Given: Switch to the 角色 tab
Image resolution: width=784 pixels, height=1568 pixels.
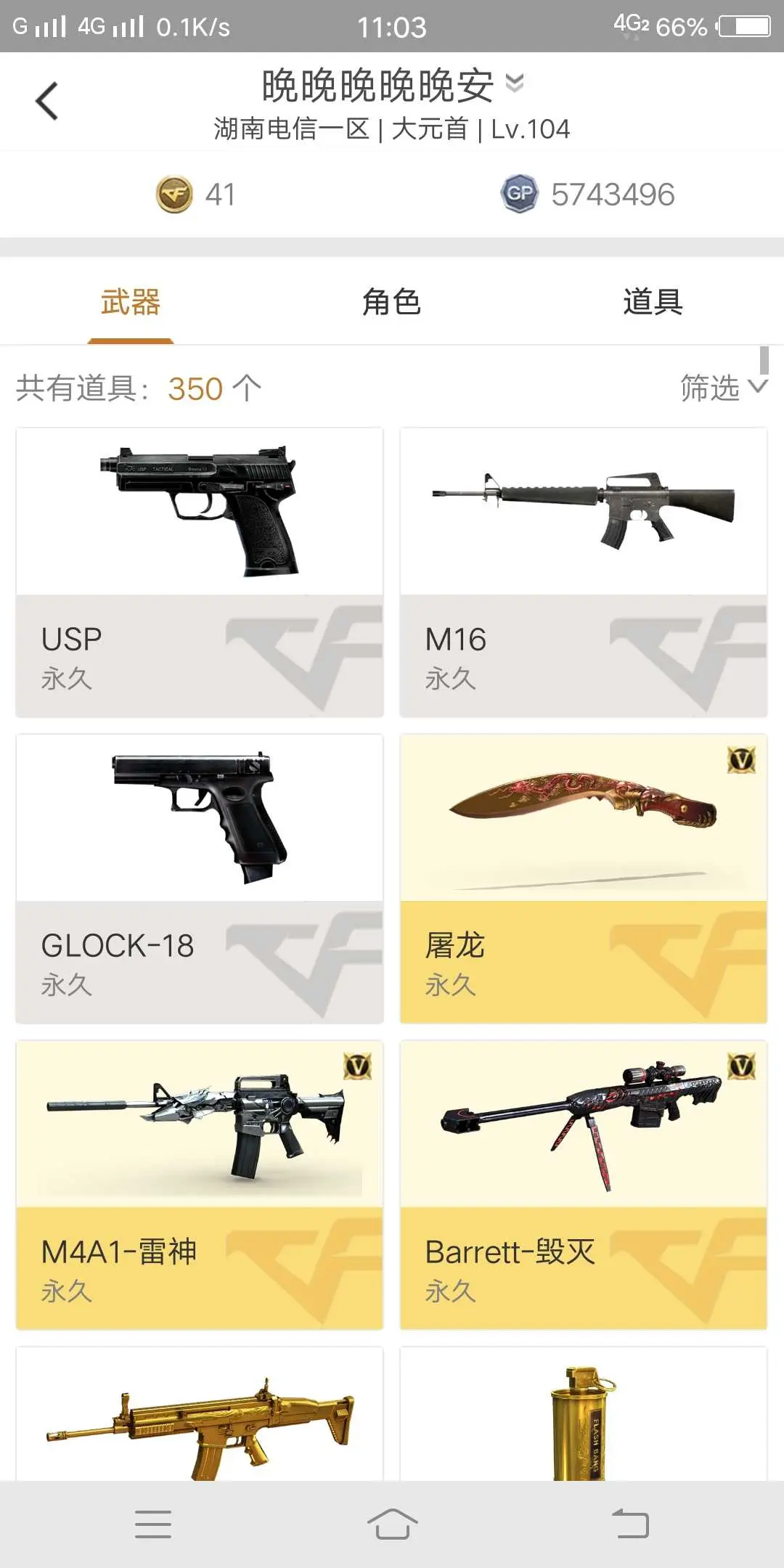Looking at the screenshot, I should coord(392,302).
